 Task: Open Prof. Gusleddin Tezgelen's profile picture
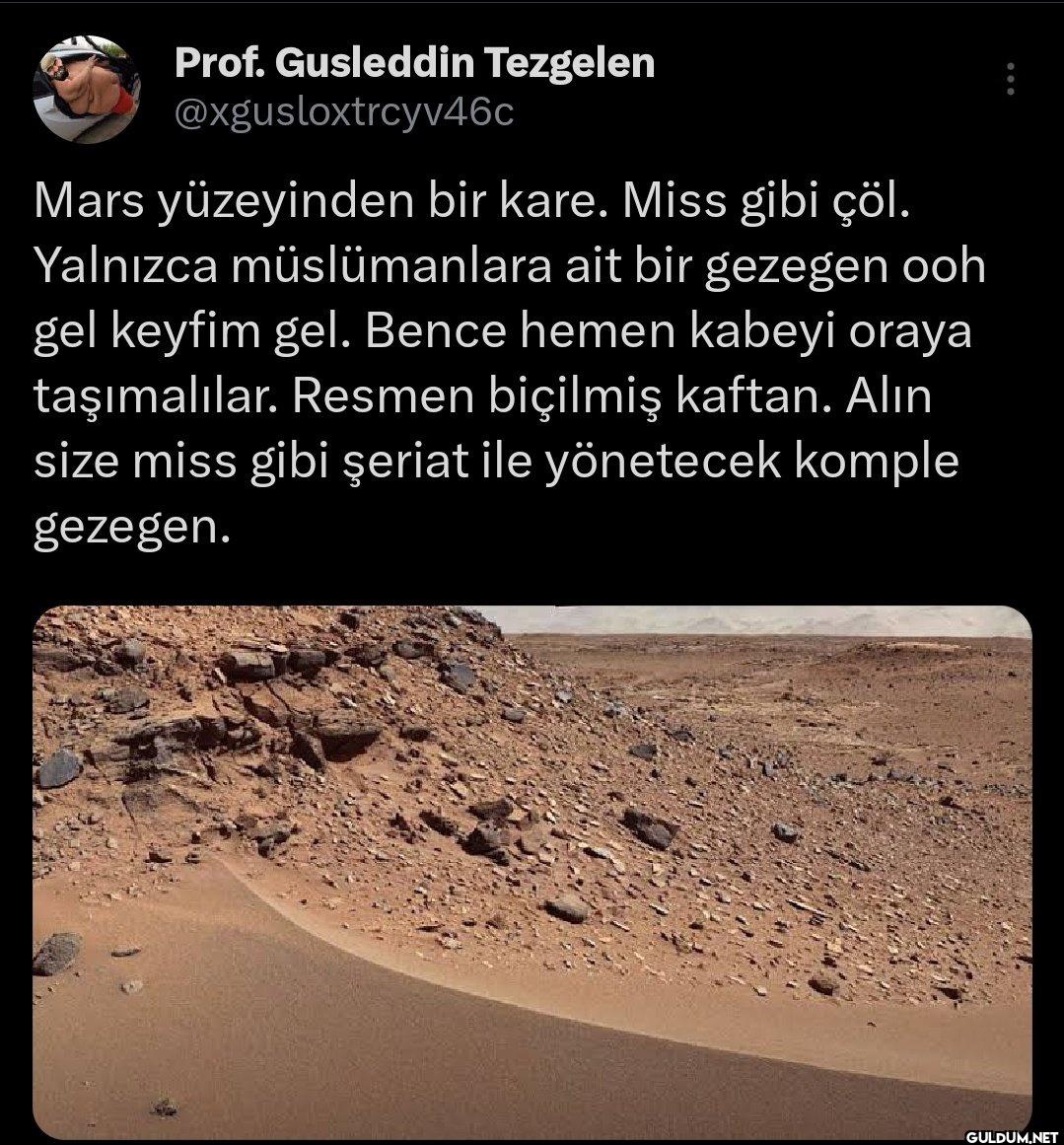pyautogui.click(x=87, y=91)
